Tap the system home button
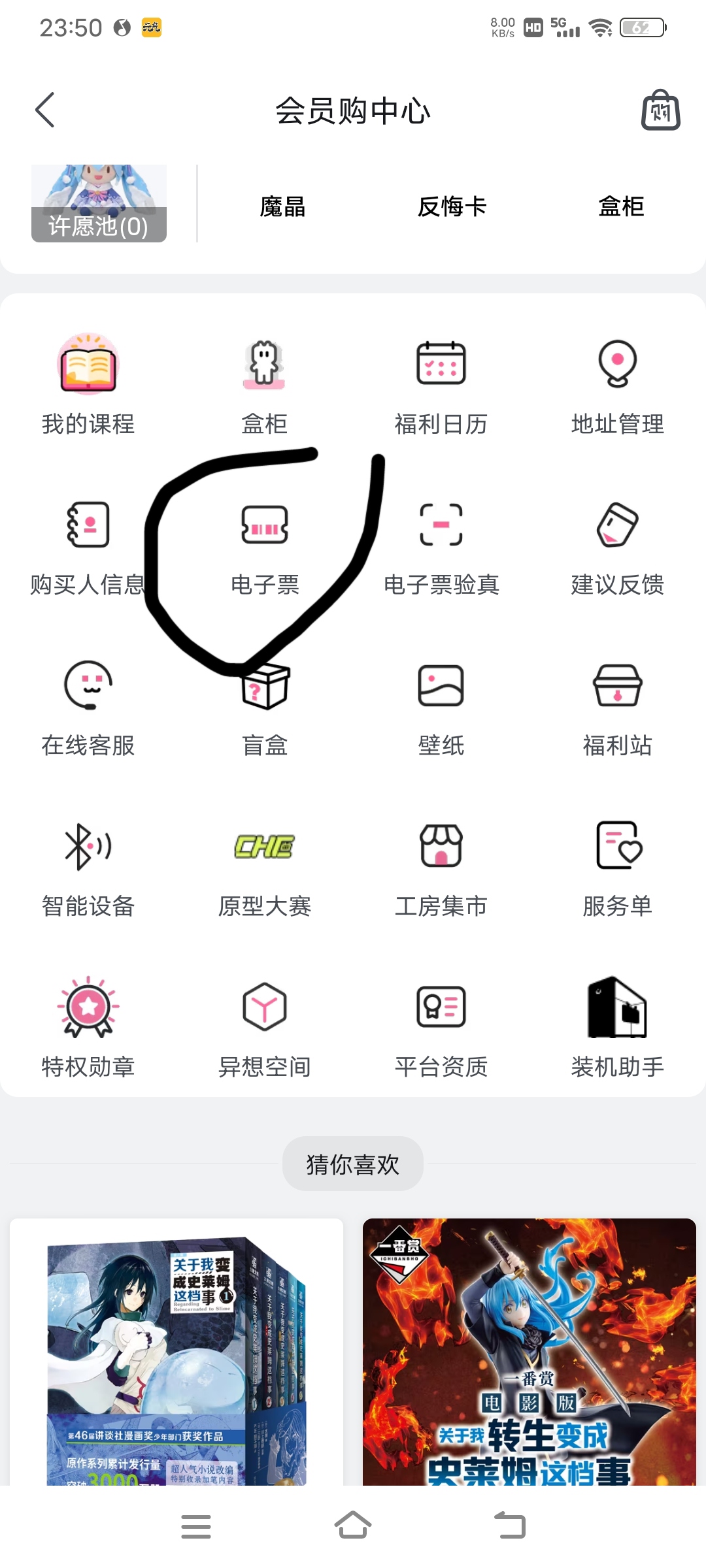This screenshot has width=706, height=1568. point(353,1526)
